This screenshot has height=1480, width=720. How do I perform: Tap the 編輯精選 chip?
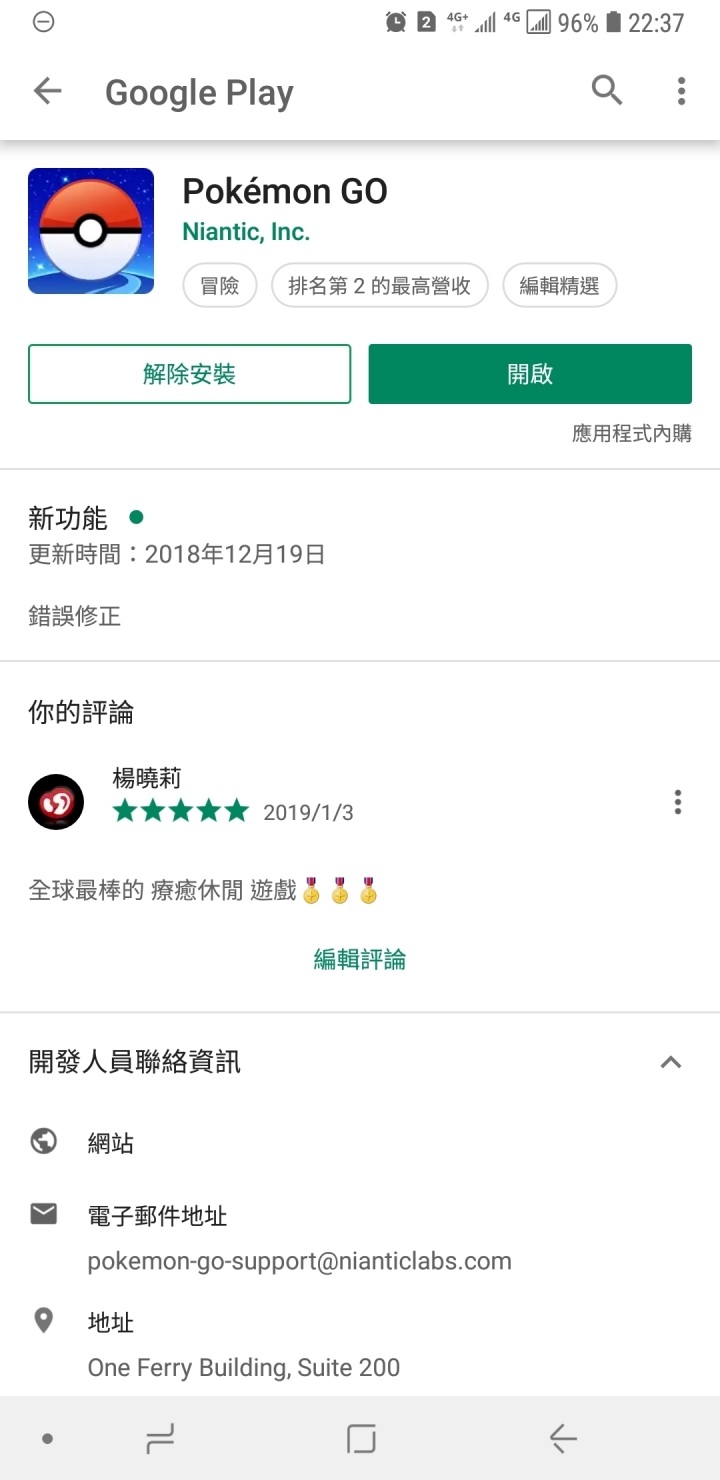click(559, 286)
